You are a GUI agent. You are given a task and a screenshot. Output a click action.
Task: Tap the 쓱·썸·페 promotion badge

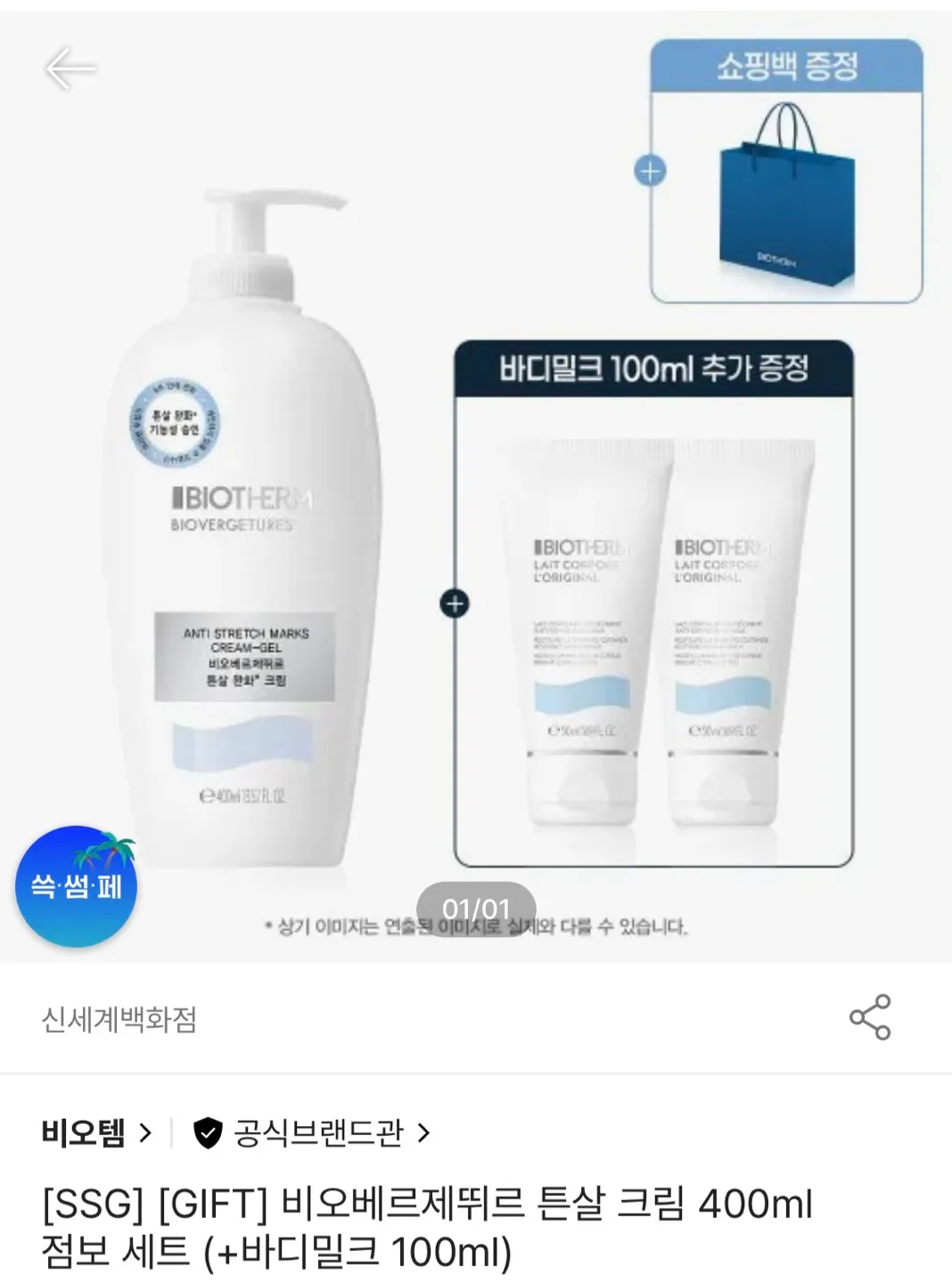click(x=77, y=886)
